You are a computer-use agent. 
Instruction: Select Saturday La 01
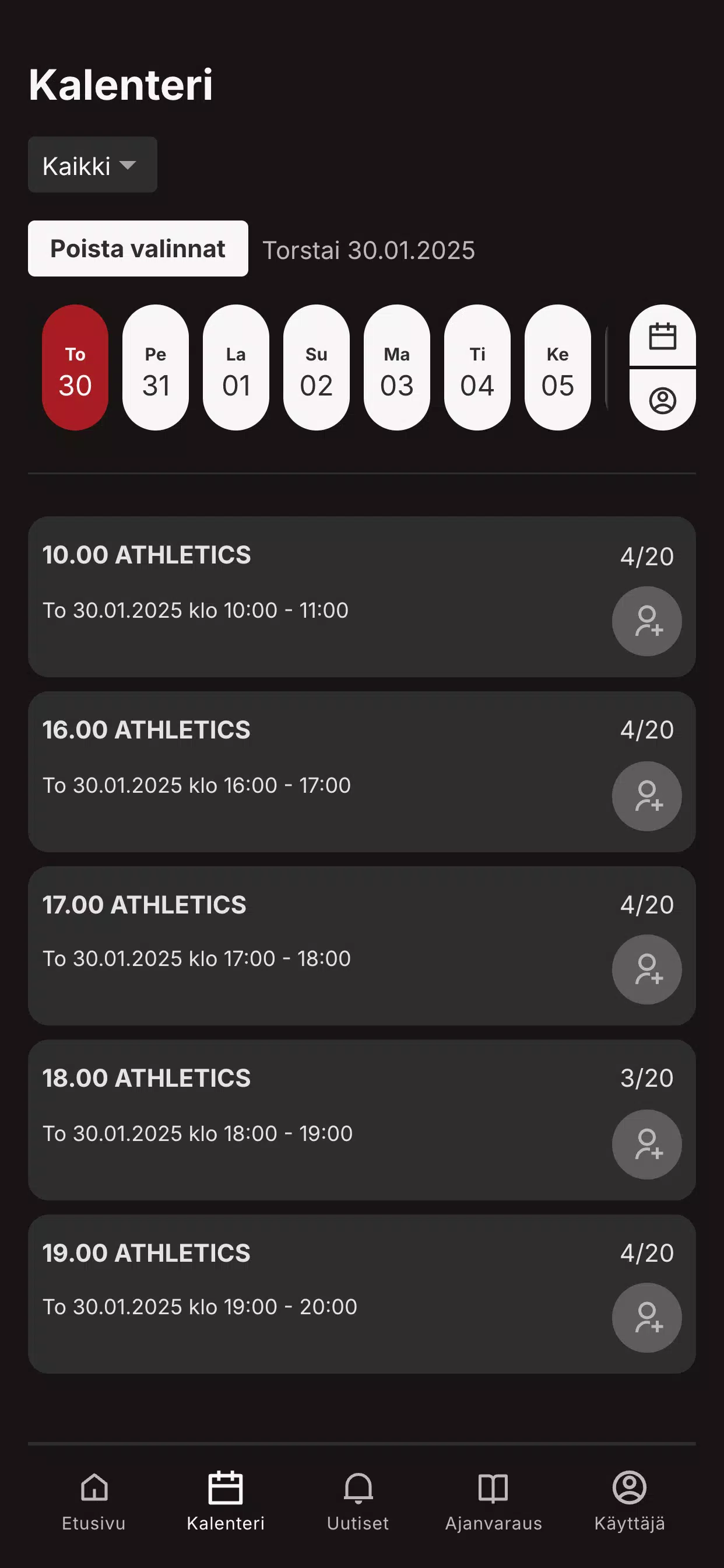[236, 367]
